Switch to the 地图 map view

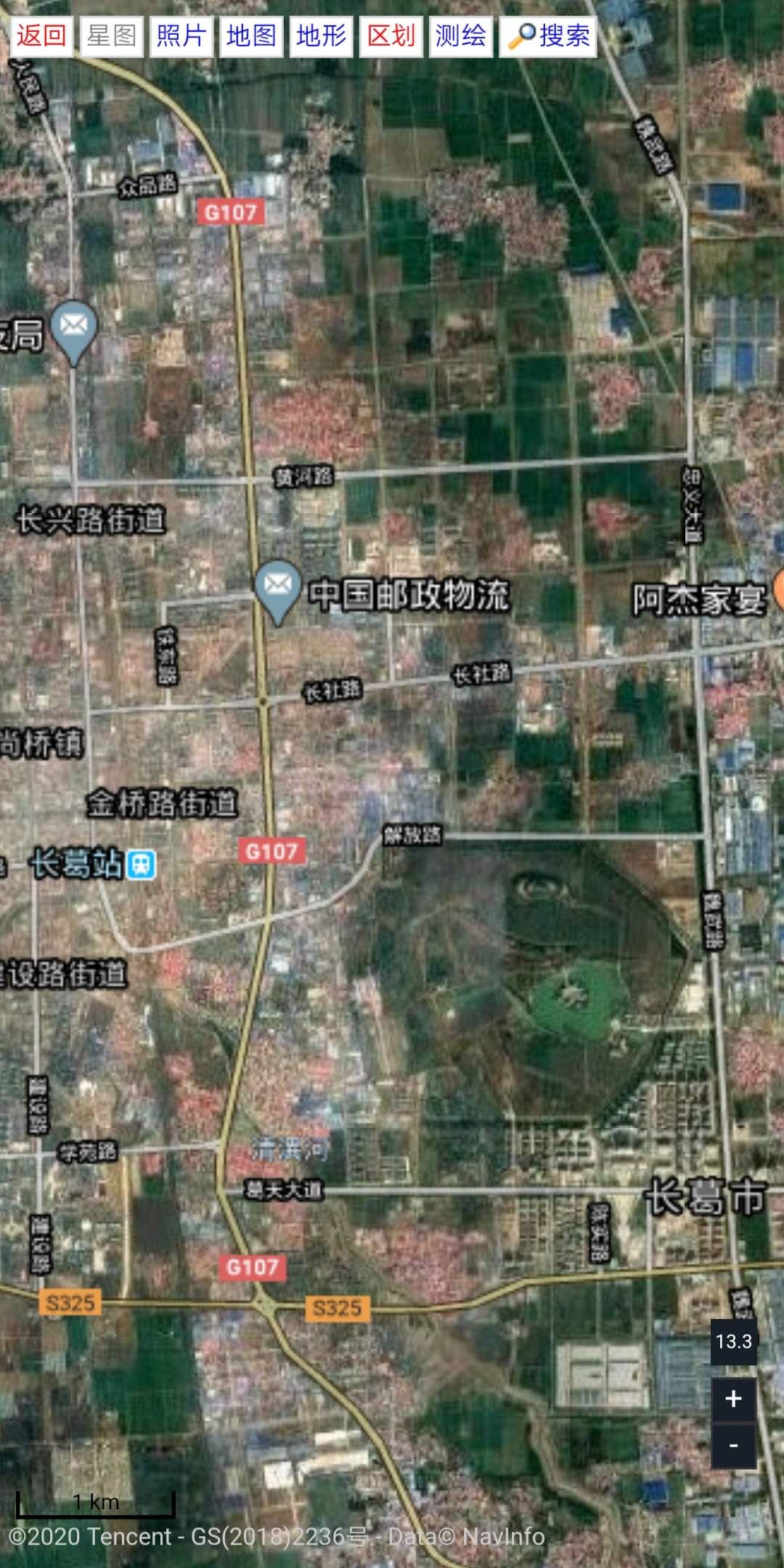click(x=251, y=36)
